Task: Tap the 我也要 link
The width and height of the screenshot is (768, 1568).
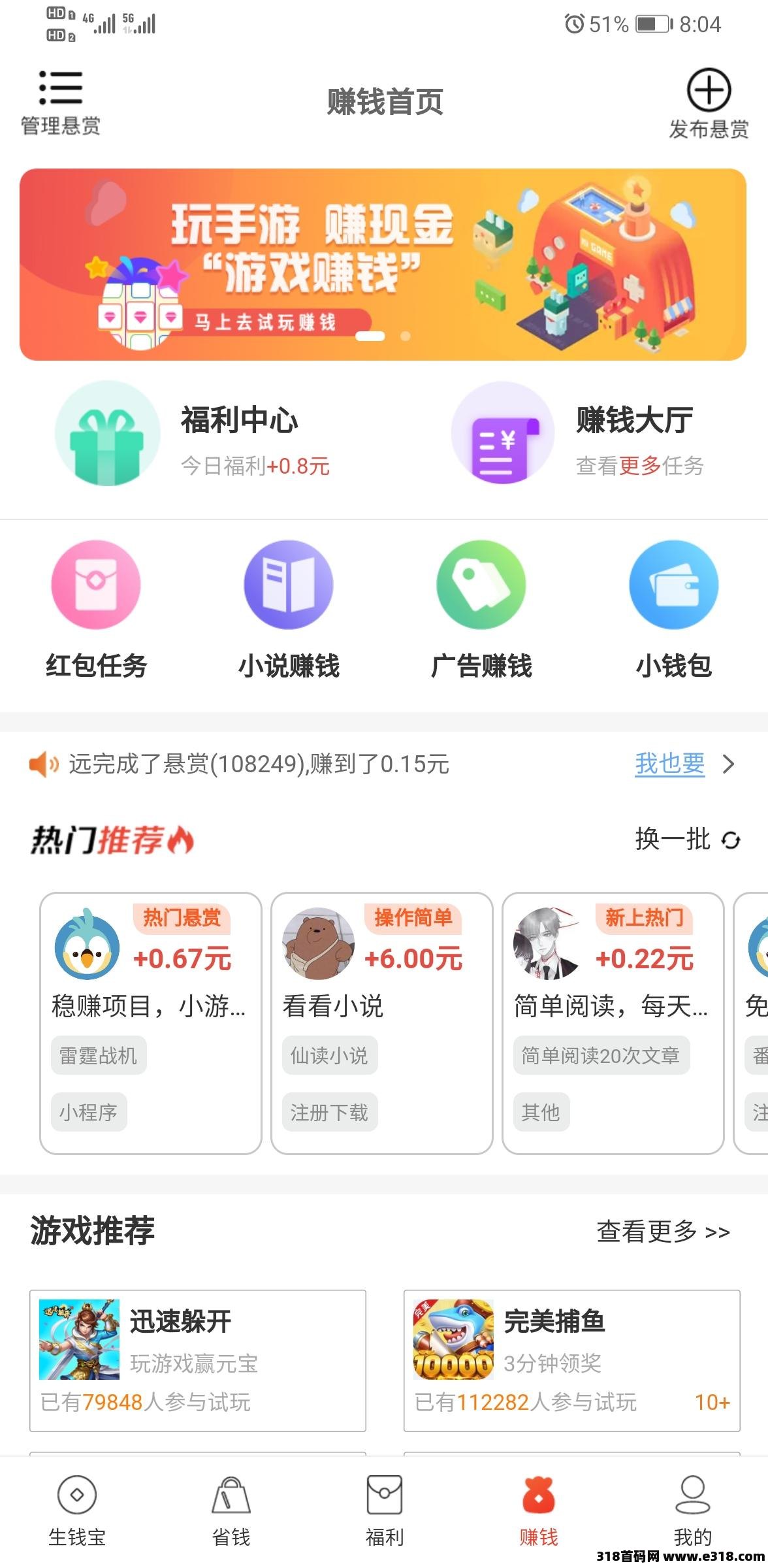Action: coord(669,764)
